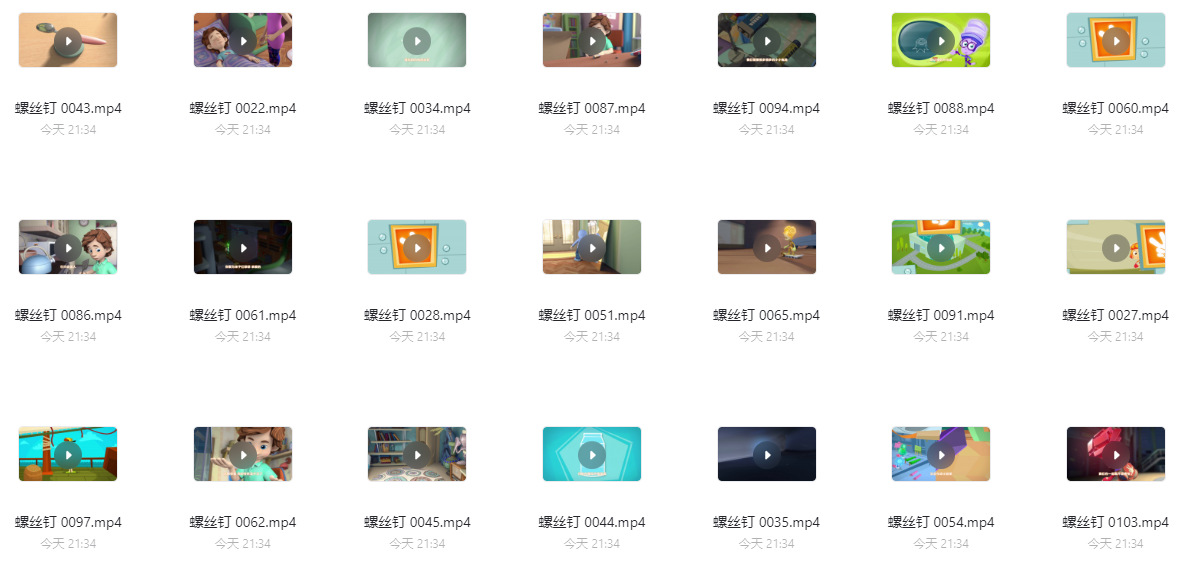Play video 螺丝钉 0103.mp4
This screenshot has height=562, width=1190.
coord(1115,455)
